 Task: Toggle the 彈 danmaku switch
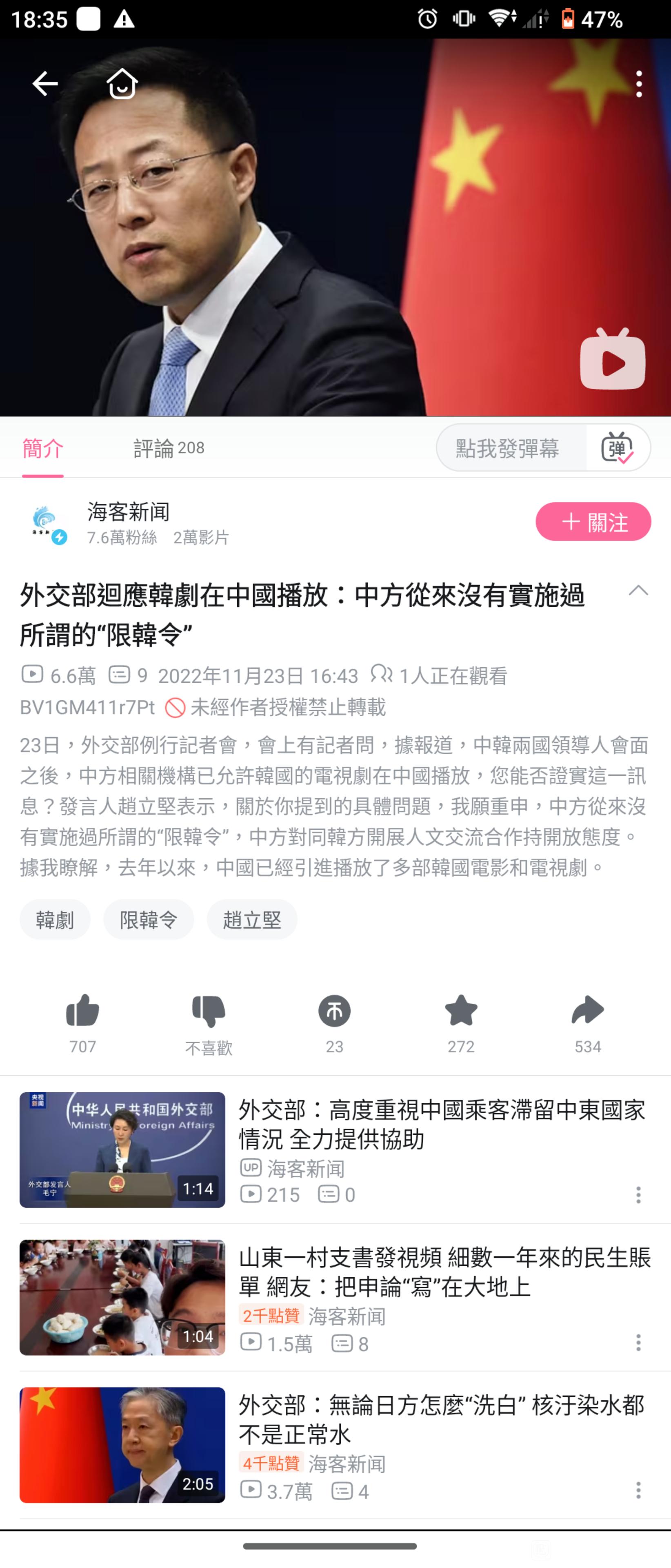(x=618, y=449)
